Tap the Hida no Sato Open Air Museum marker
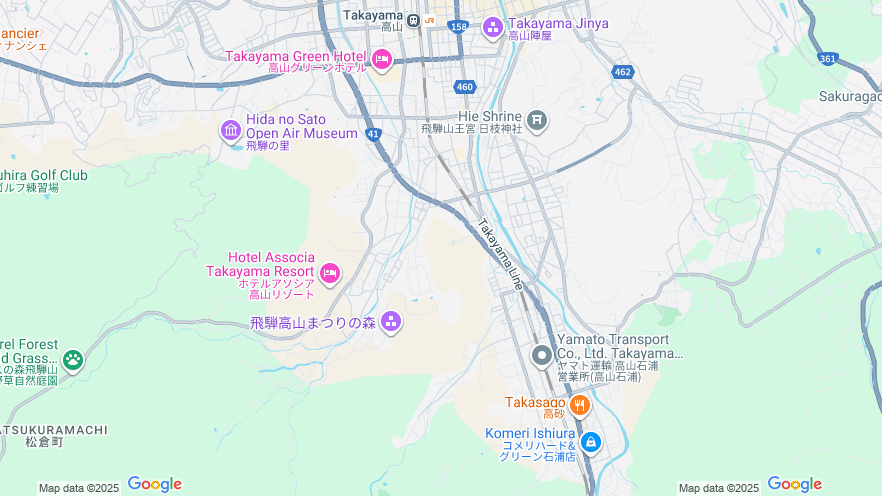This screenshot has width=882, height=496. click(231, 130)
